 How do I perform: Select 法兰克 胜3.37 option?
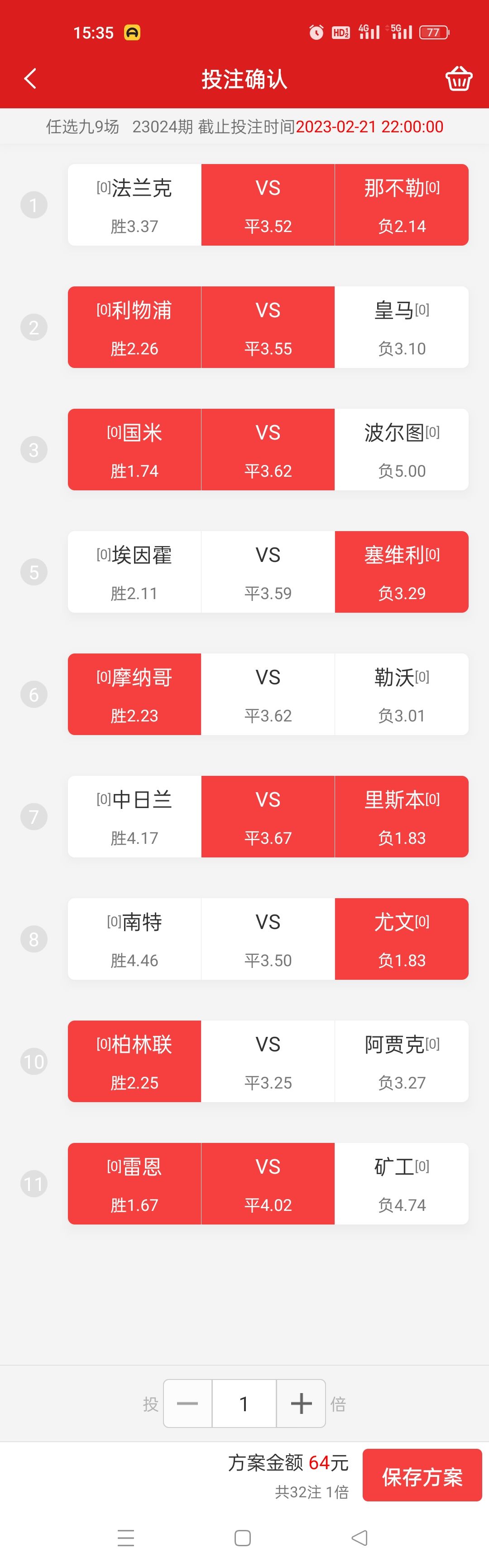click(x=134, y=205)
